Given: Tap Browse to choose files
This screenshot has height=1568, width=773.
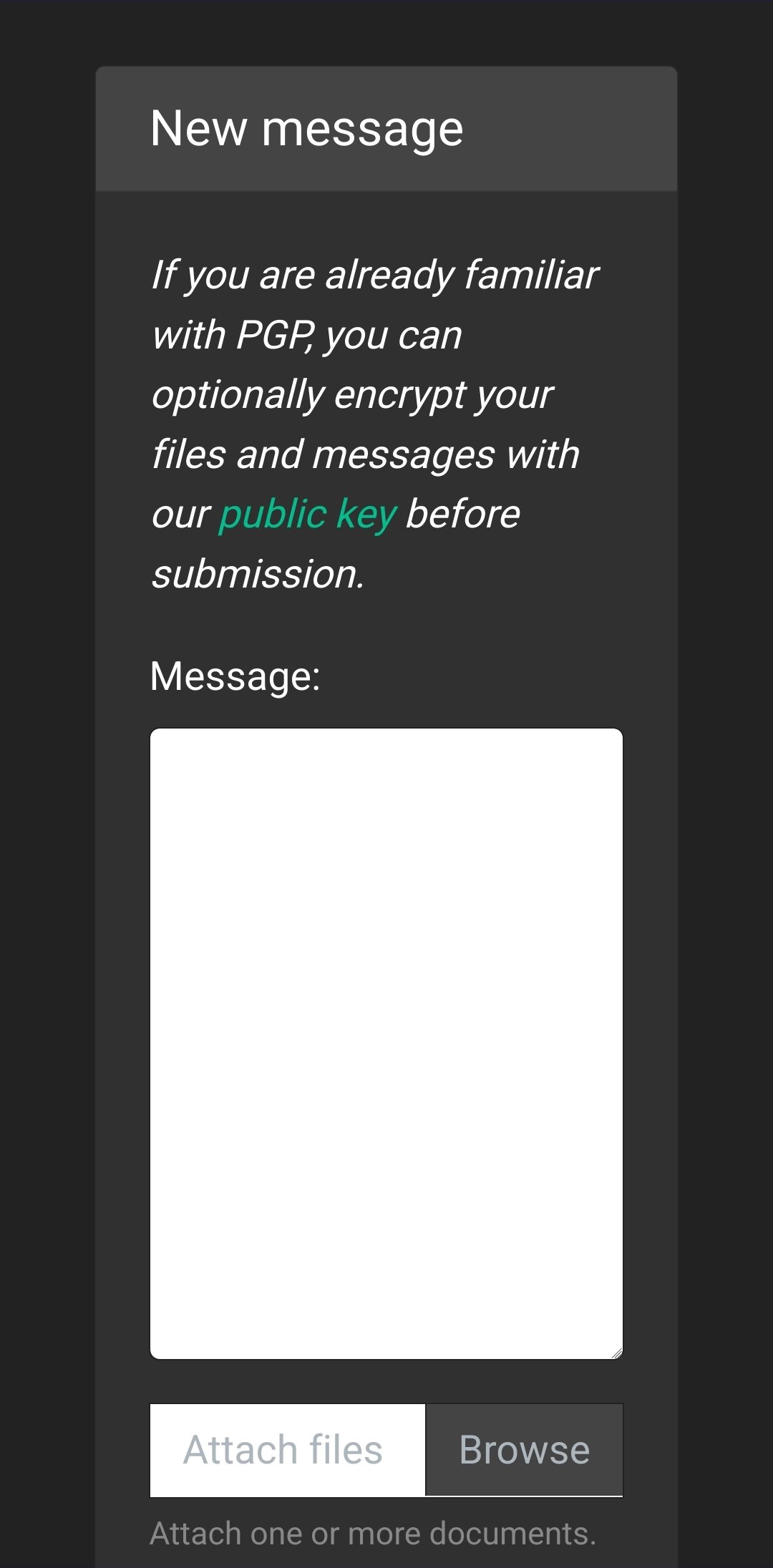Looking at the screenshot, I should pos(524,1450).
